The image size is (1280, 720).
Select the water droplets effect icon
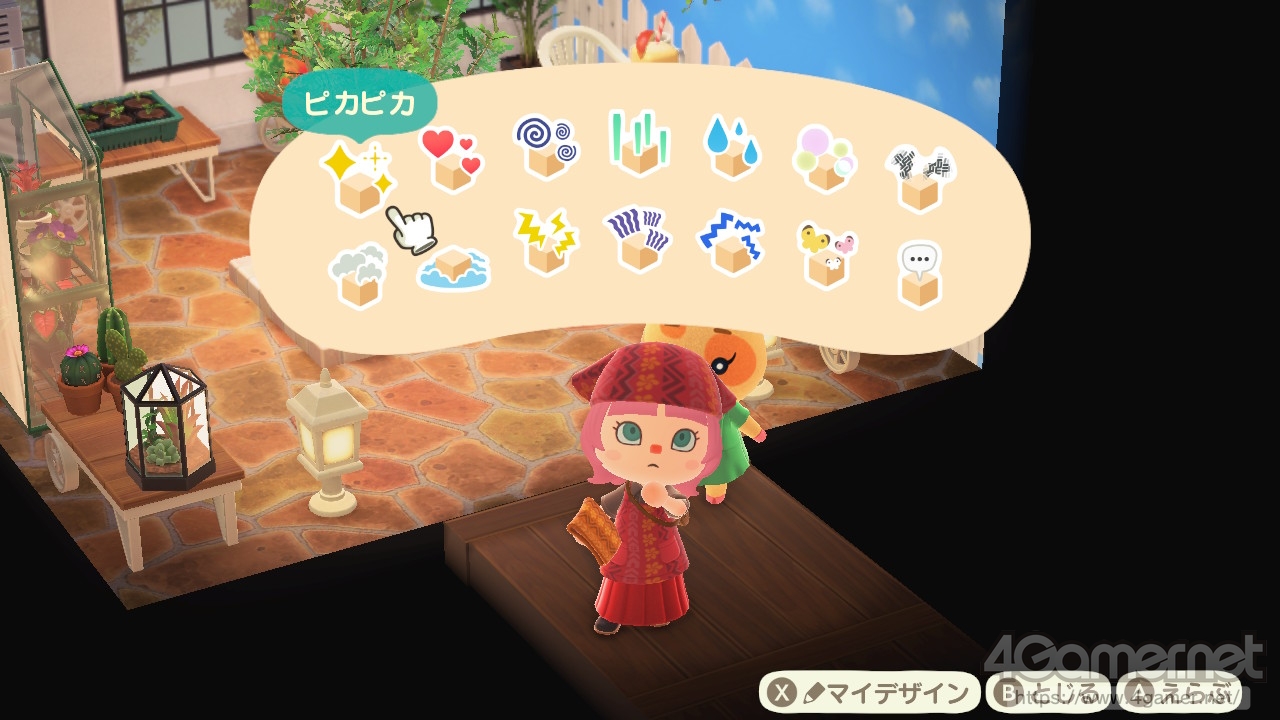(732, 148)
